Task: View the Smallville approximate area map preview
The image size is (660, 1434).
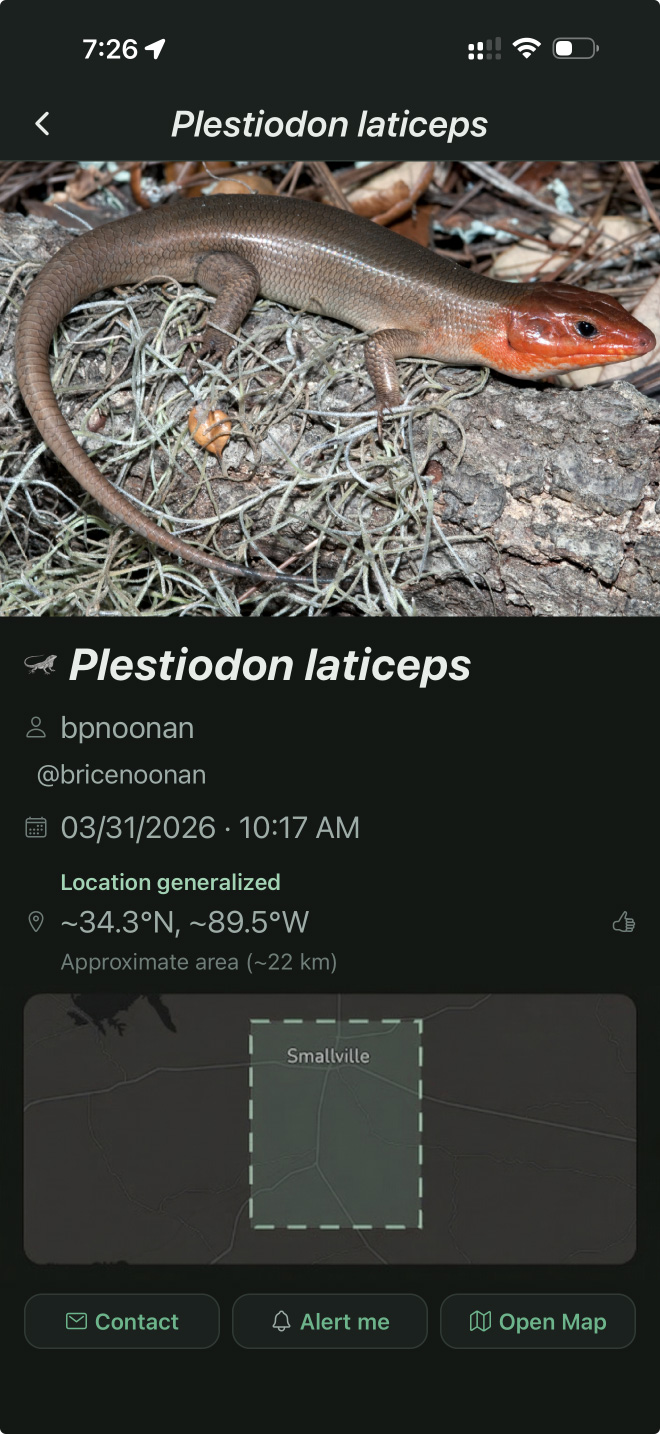Action: [x=330, y=1128]
